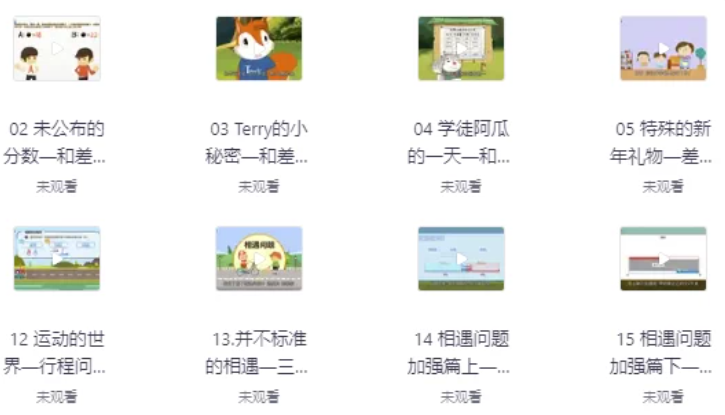The image size is (725, 415).
Task: Open video 04 学徒阿瓜的一天
Action: 461,48
